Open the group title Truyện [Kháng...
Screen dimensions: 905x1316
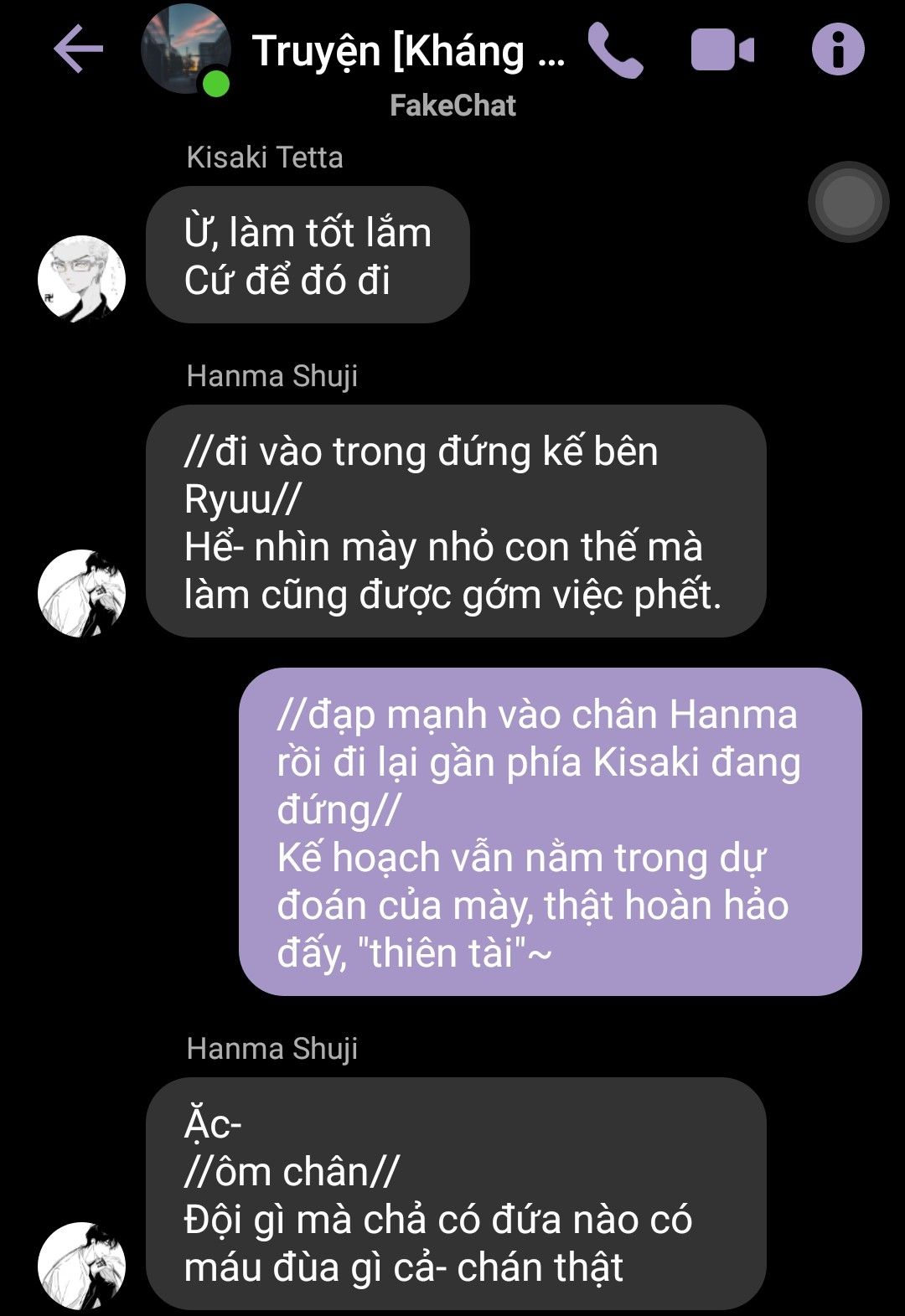coord(409,51)
